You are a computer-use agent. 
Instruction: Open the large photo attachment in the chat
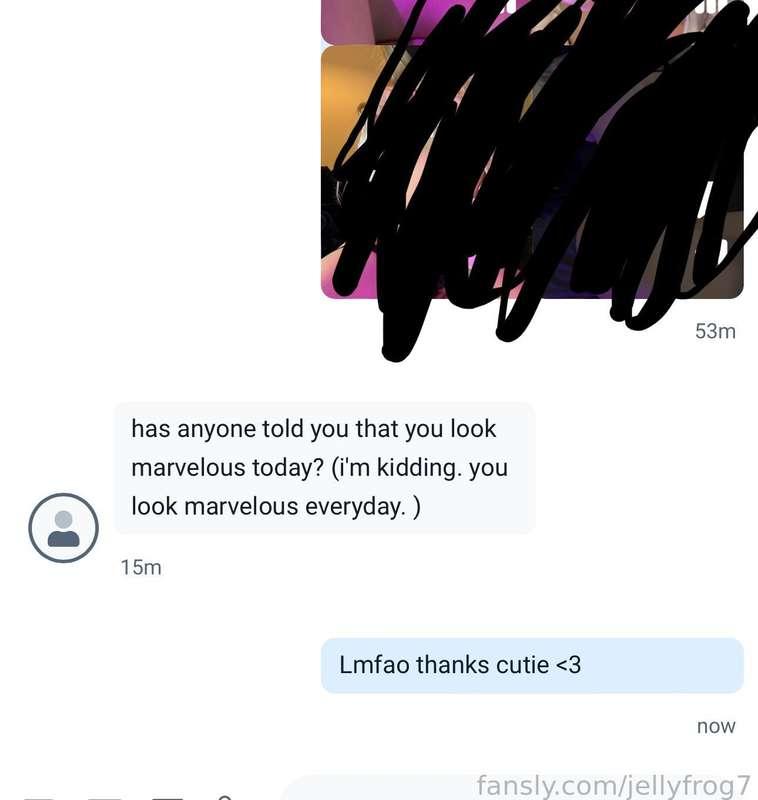pyautogui.click(x=531, y=171)
